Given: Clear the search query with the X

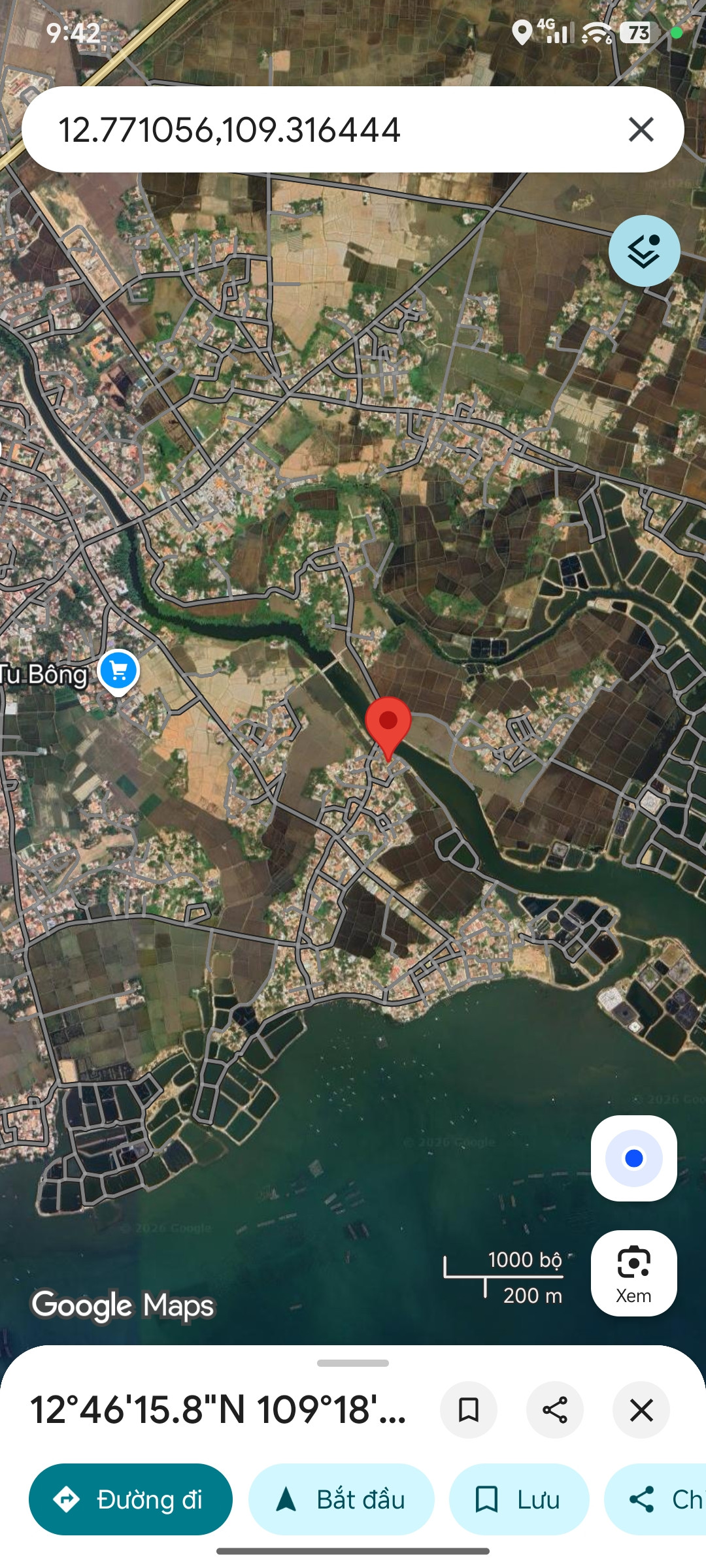Looking at the screenshot, I should [x=641, y=129].
